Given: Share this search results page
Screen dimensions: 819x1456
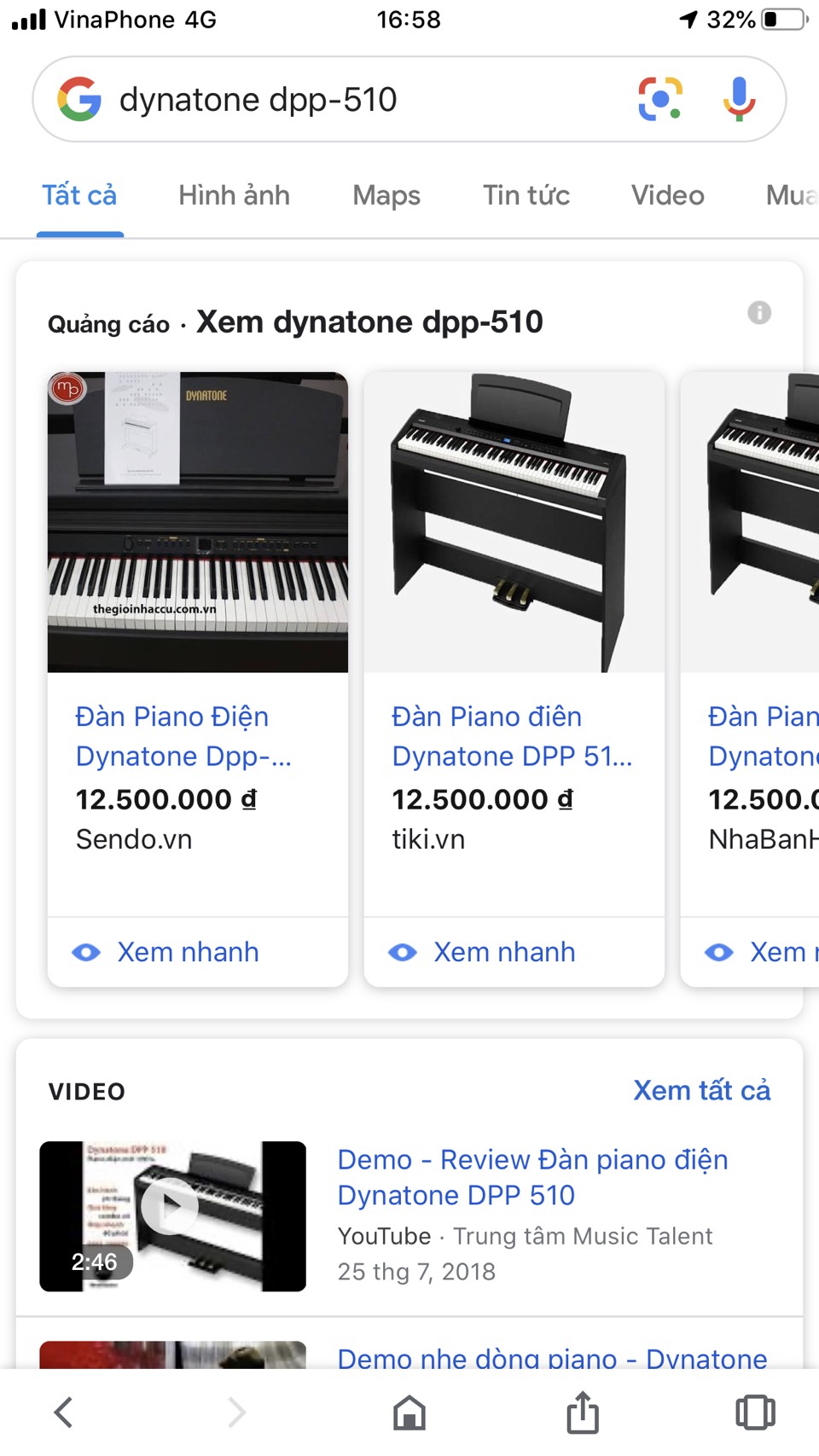Looking at the screenshot, I should click(583, 1412).
